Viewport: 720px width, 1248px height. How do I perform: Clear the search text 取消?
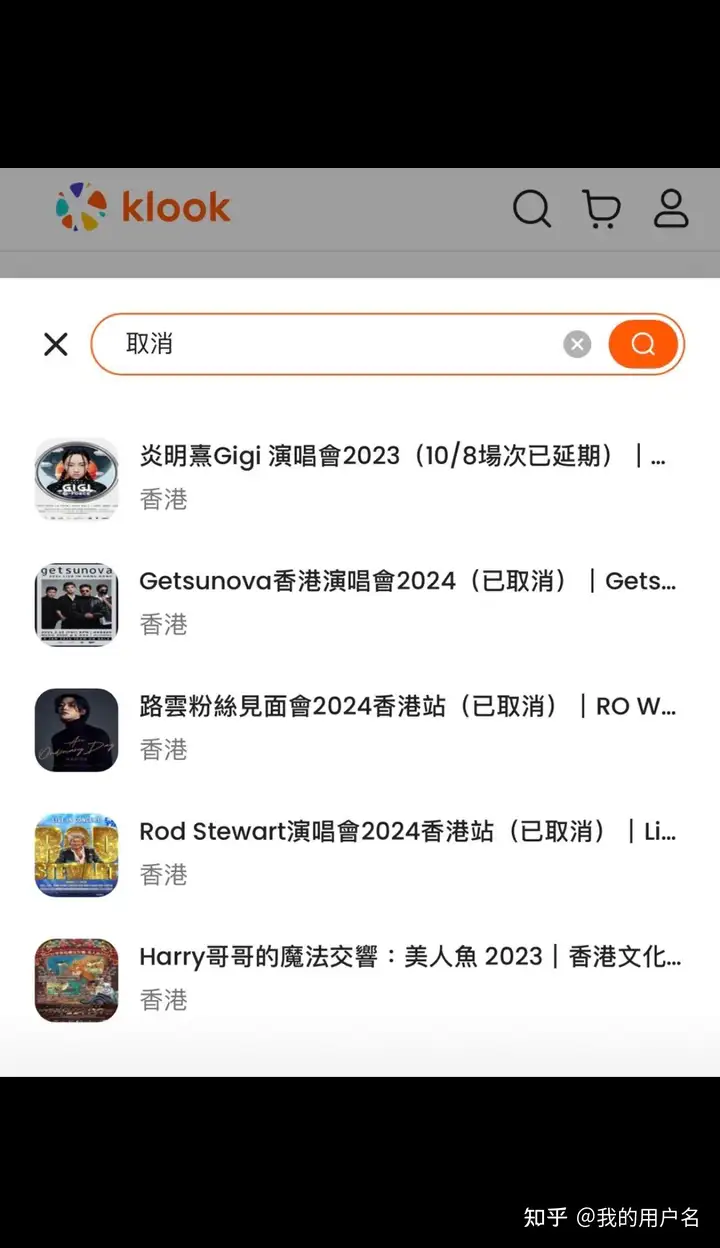(x=577, y=344)
